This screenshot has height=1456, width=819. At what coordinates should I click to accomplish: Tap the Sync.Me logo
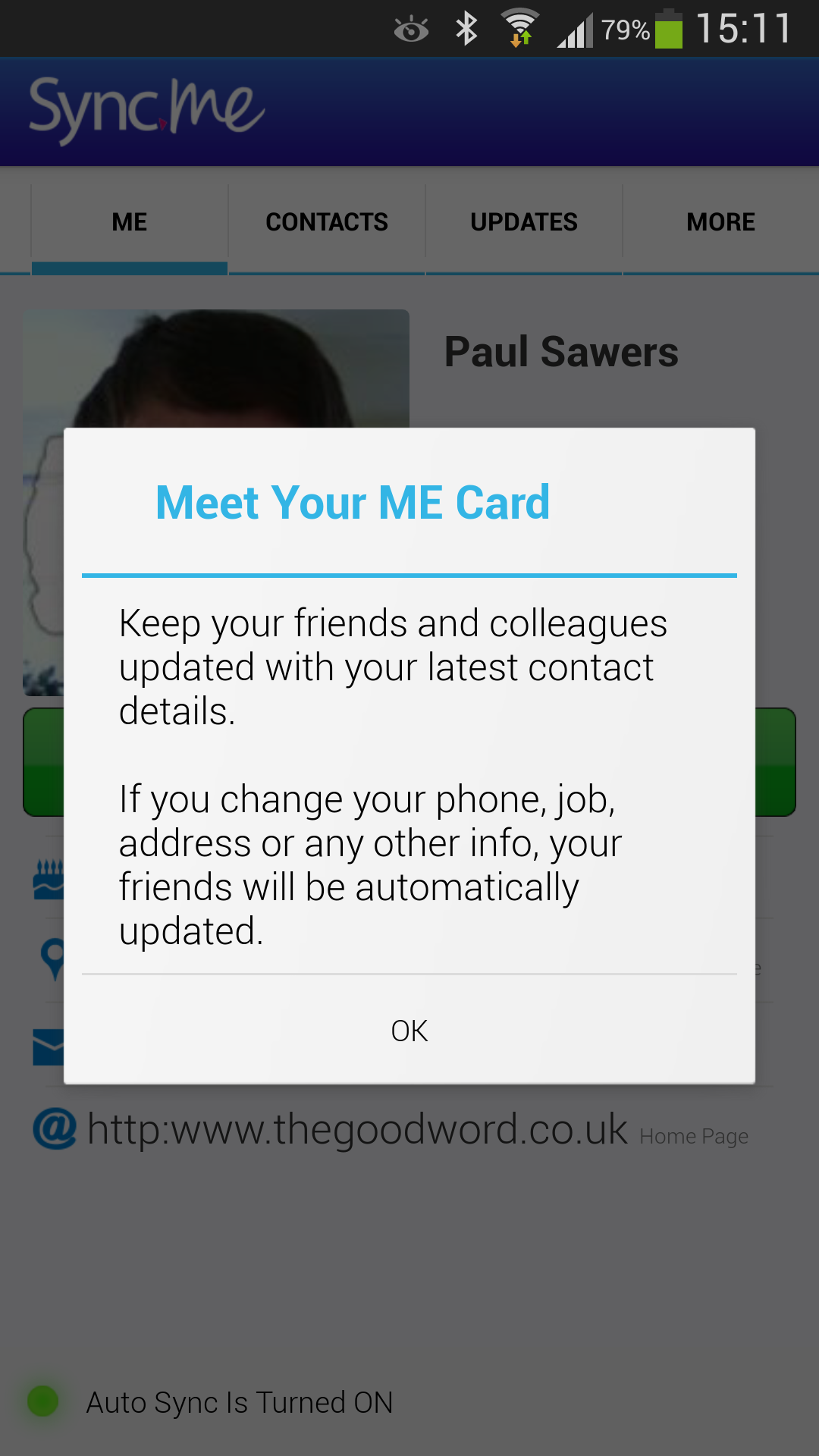click(x=144, y=110)
